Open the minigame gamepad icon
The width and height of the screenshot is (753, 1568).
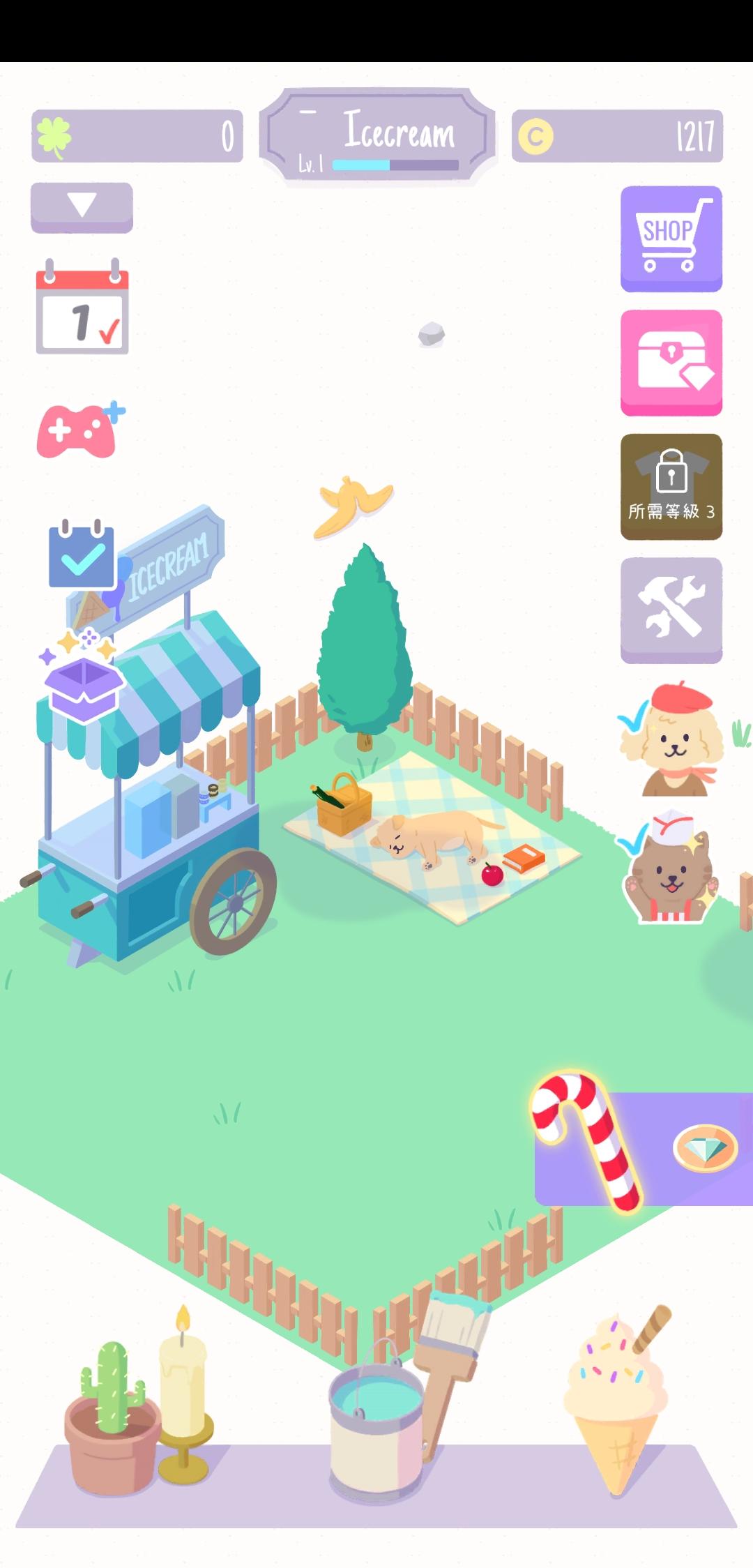pyautogui.click(x=80, y=429)
